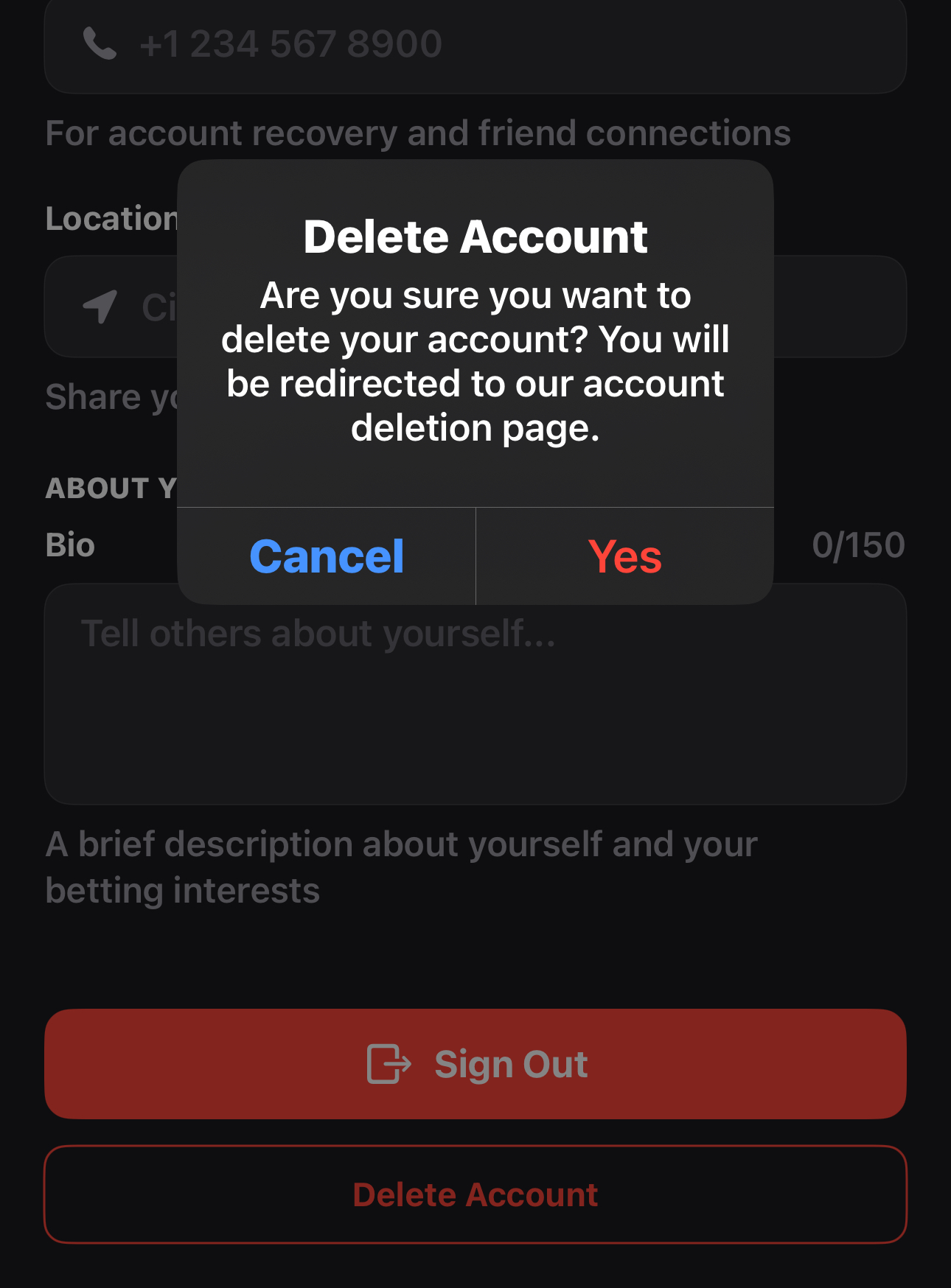Tap the phone number input field
The width and height of the screenshot is (951, 1288).
[x=475, y=43]
